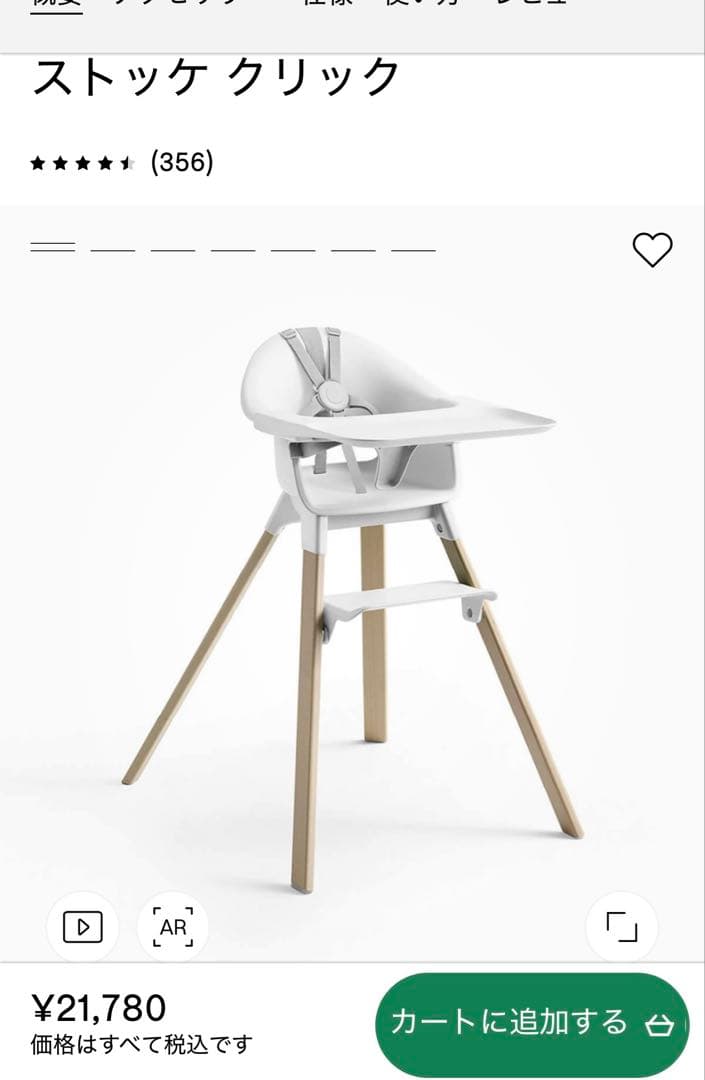Open the 356 reviews star rating
705x1080 pixels.
(122, 162)
